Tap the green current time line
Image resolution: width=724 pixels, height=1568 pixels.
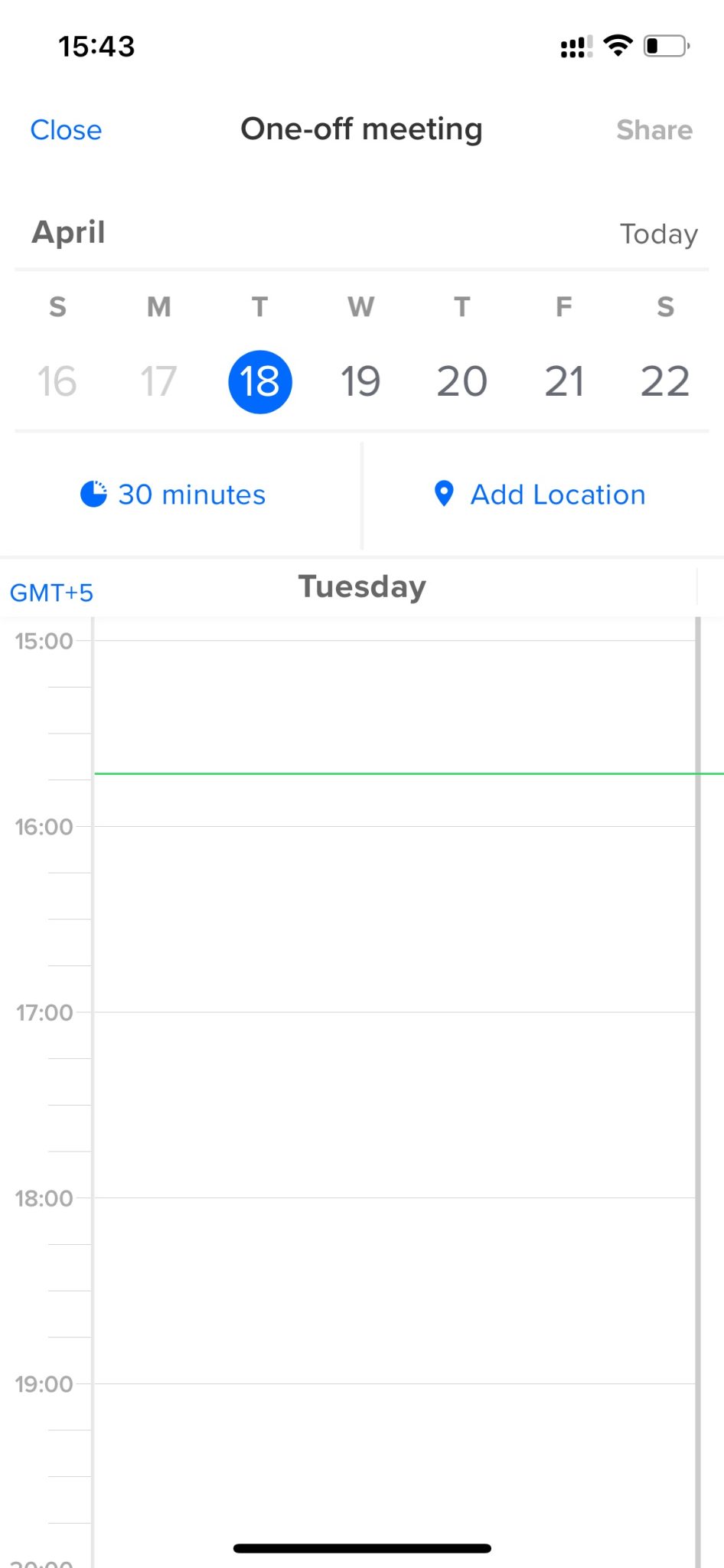pyautogui.click(x=383, y=774)
